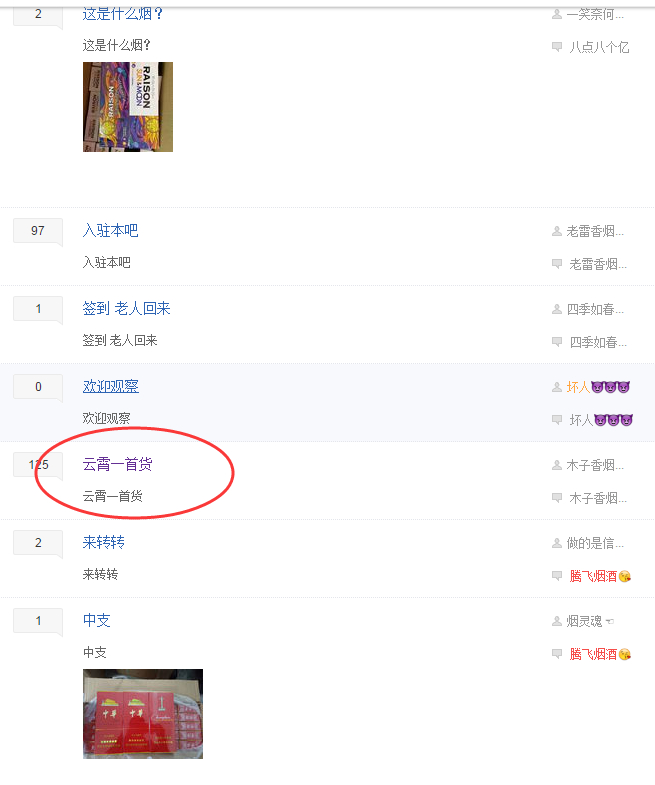
Task: Open the thread 签到 老人回来
Action: pyautogui.click(x=126, y=308)
